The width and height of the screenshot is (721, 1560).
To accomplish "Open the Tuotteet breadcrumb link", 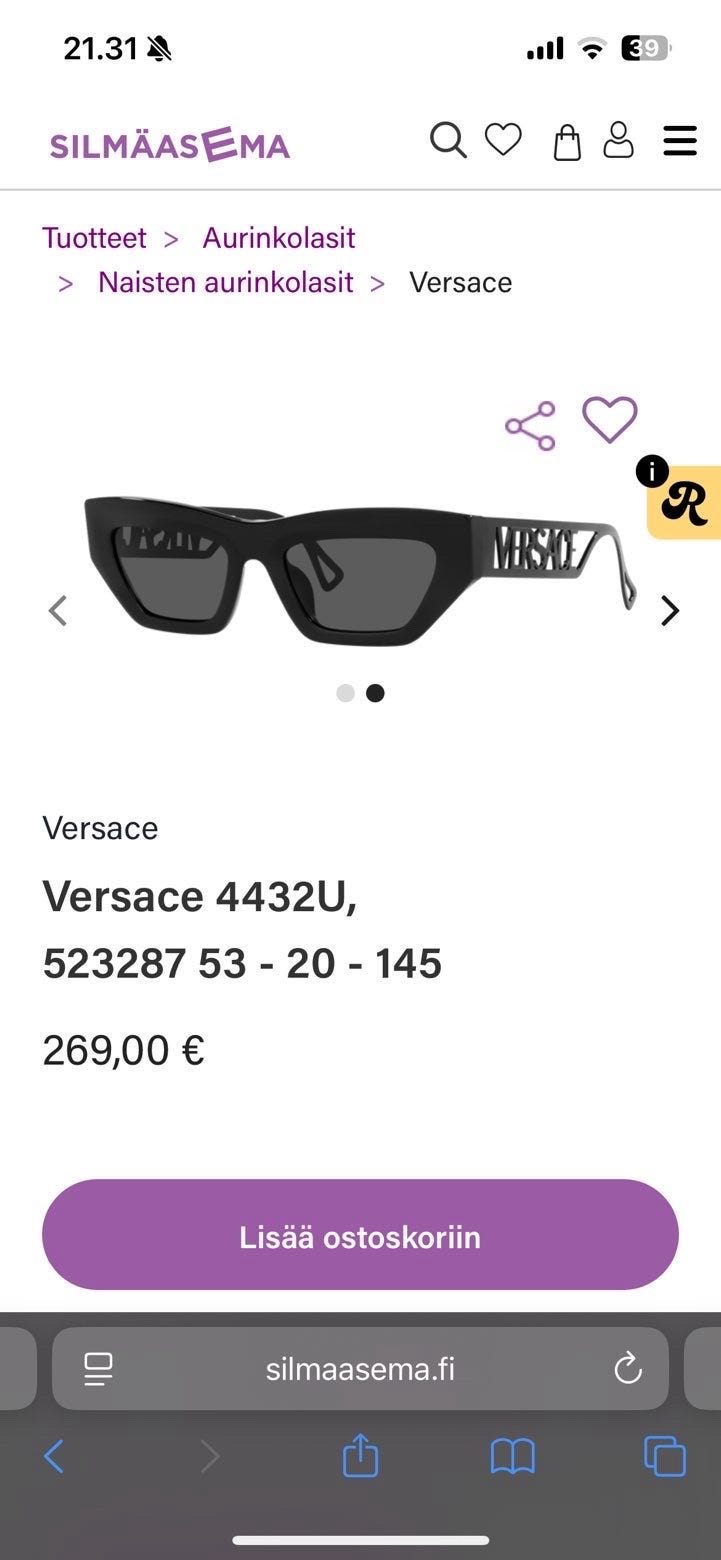I will coord(94,238).
